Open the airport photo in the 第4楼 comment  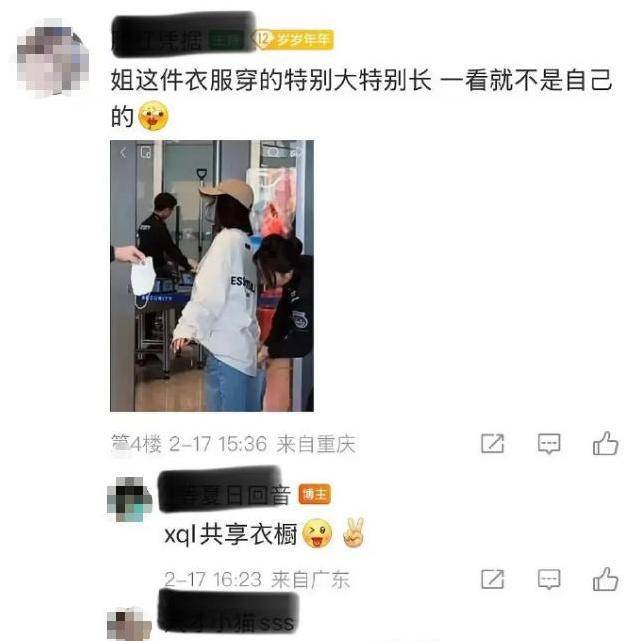[x=211, y=275]
